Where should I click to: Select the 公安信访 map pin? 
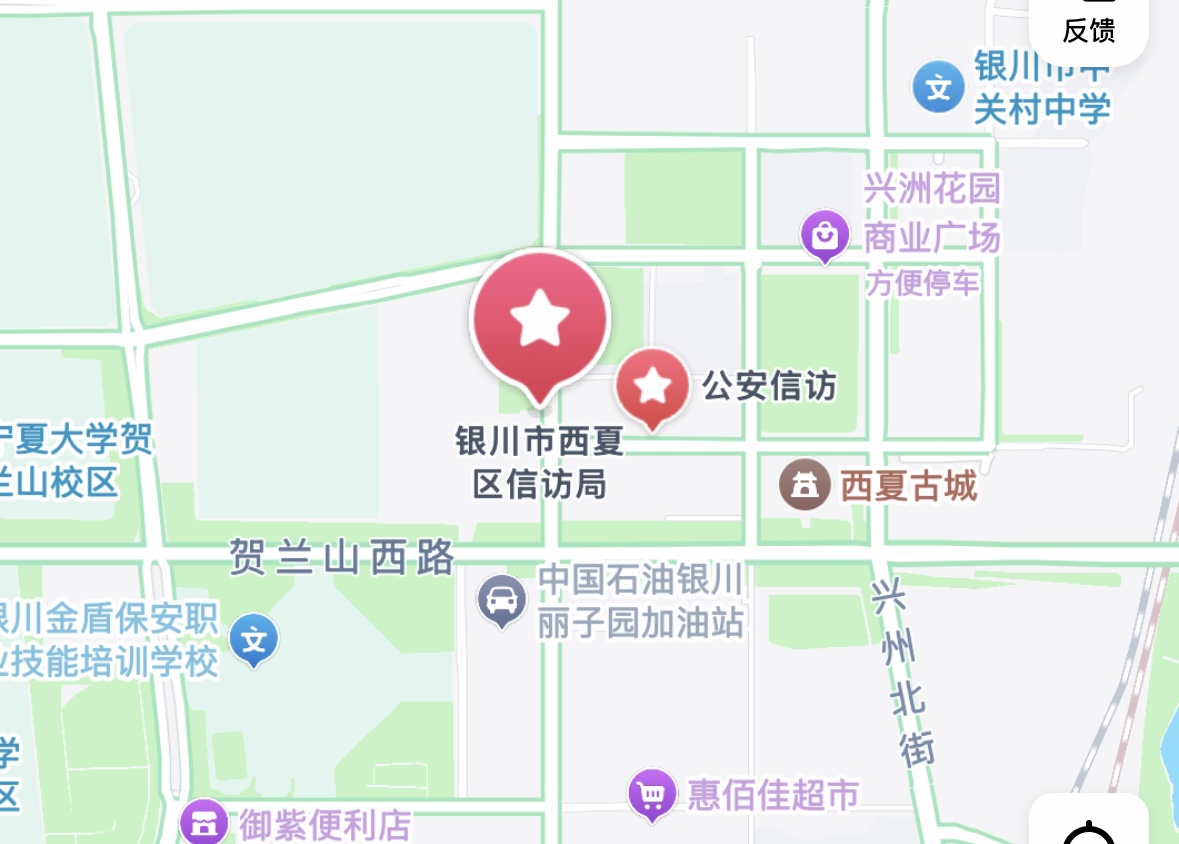(652, 385)
